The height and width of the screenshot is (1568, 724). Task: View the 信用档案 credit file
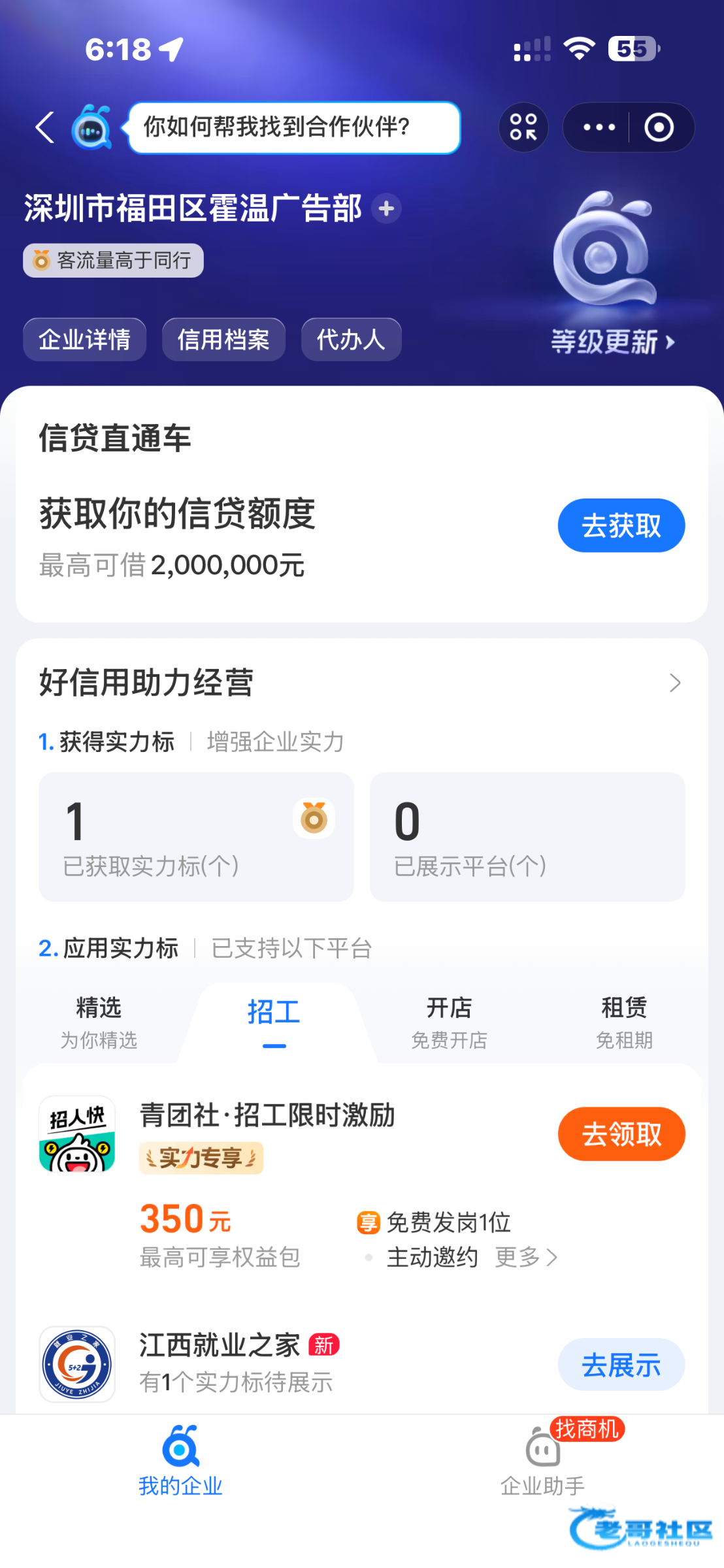tap(223, 340)
